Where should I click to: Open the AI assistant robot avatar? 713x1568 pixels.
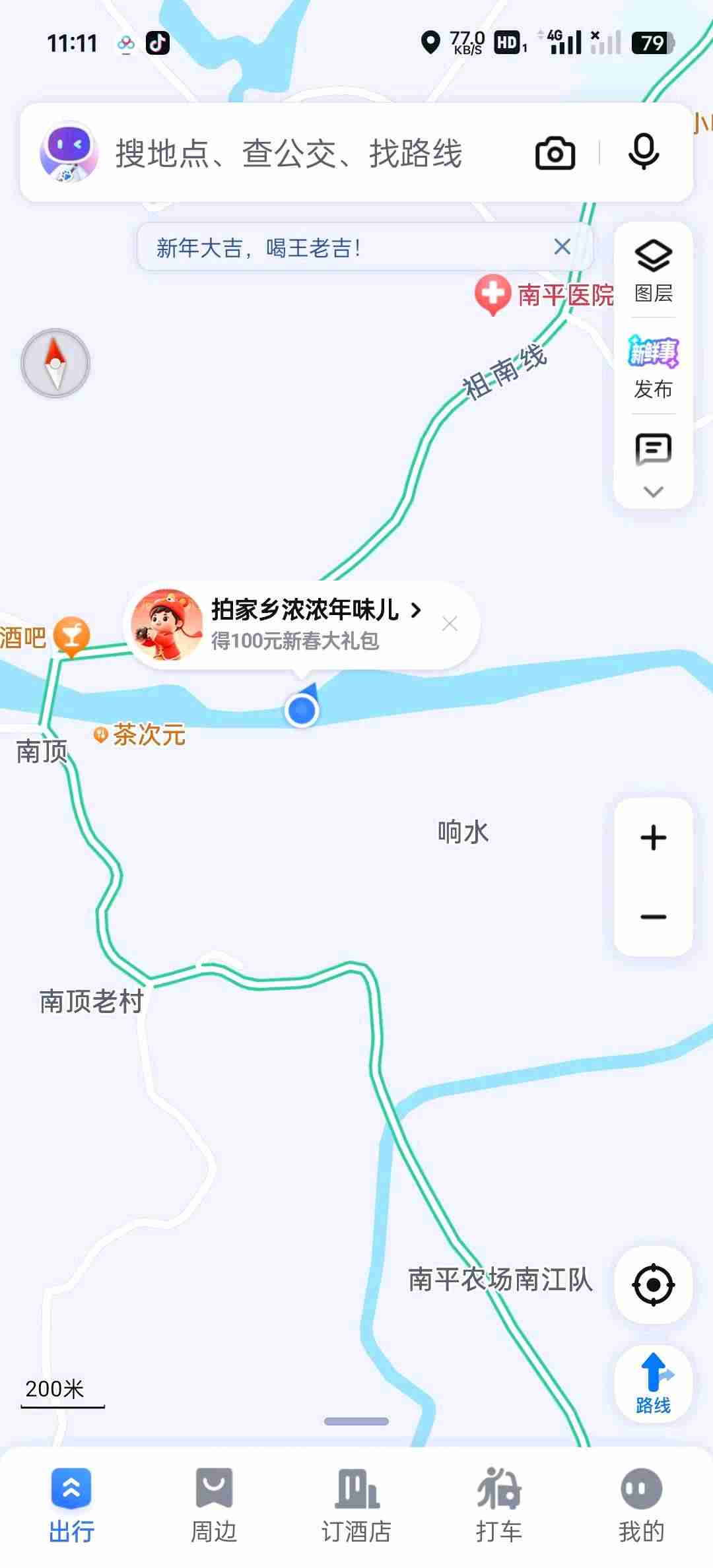point(69,152)
